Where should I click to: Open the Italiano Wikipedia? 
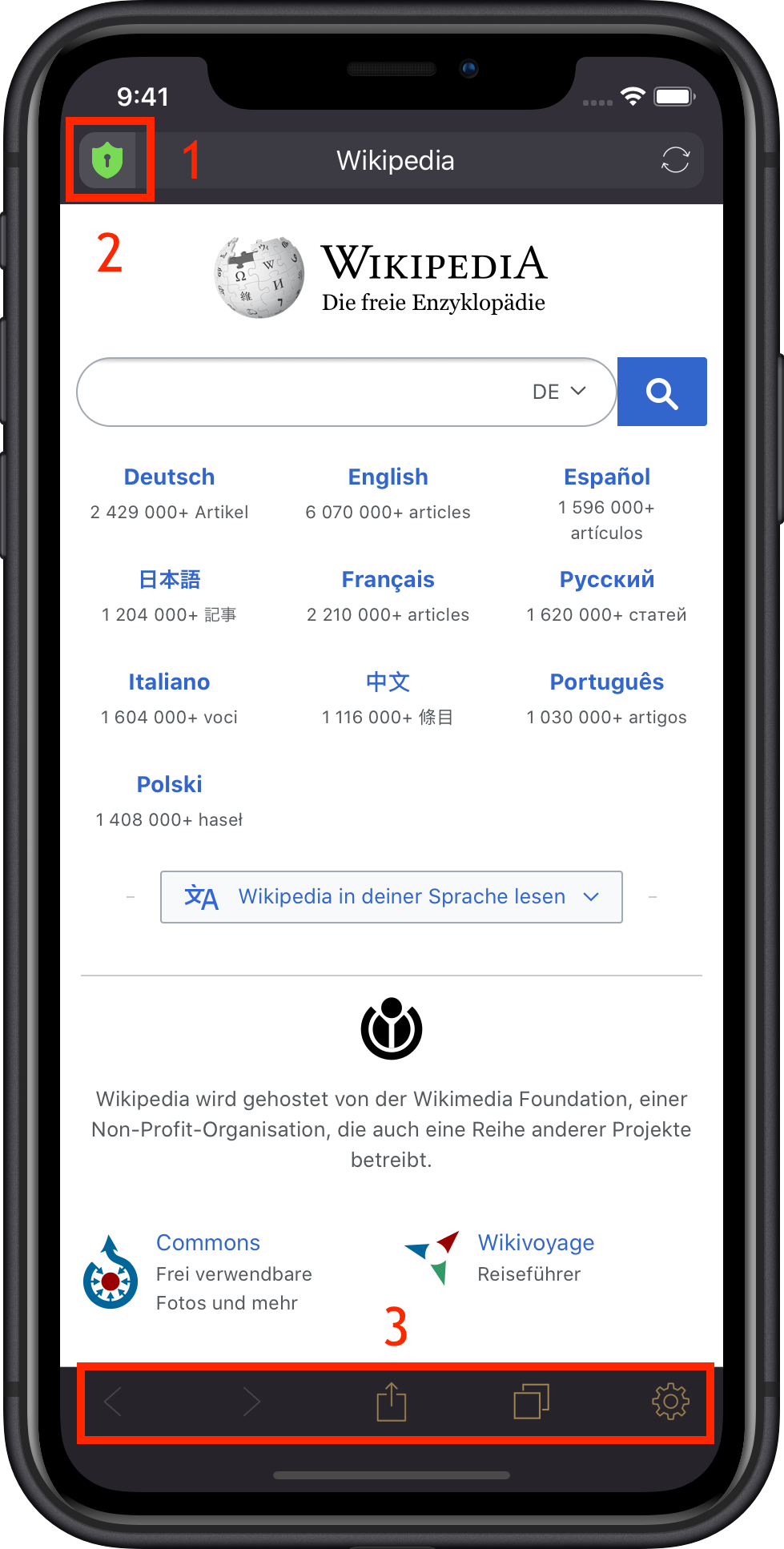(169, 682)
